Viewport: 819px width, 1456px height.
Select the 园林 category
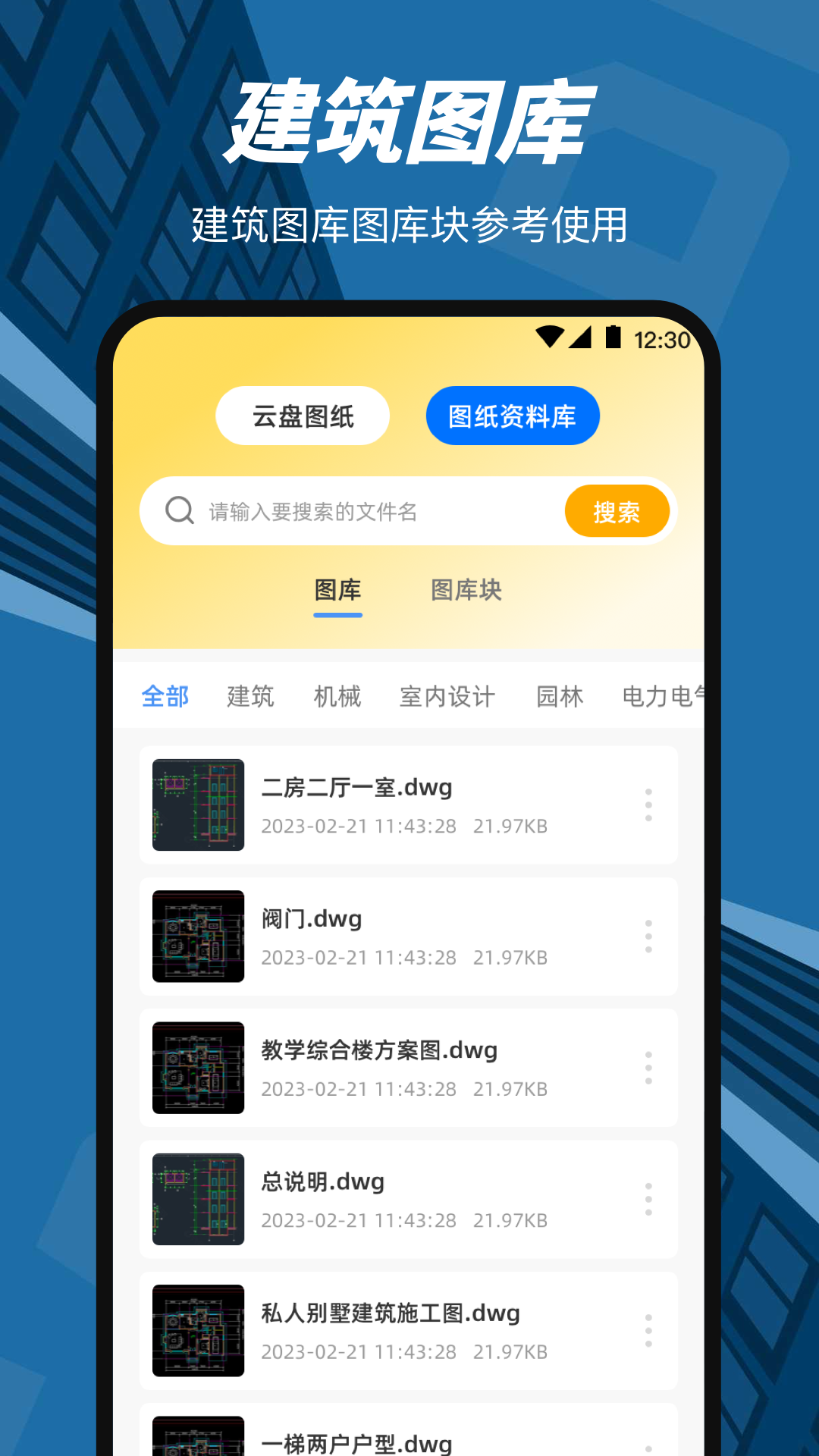click(557, 695)
